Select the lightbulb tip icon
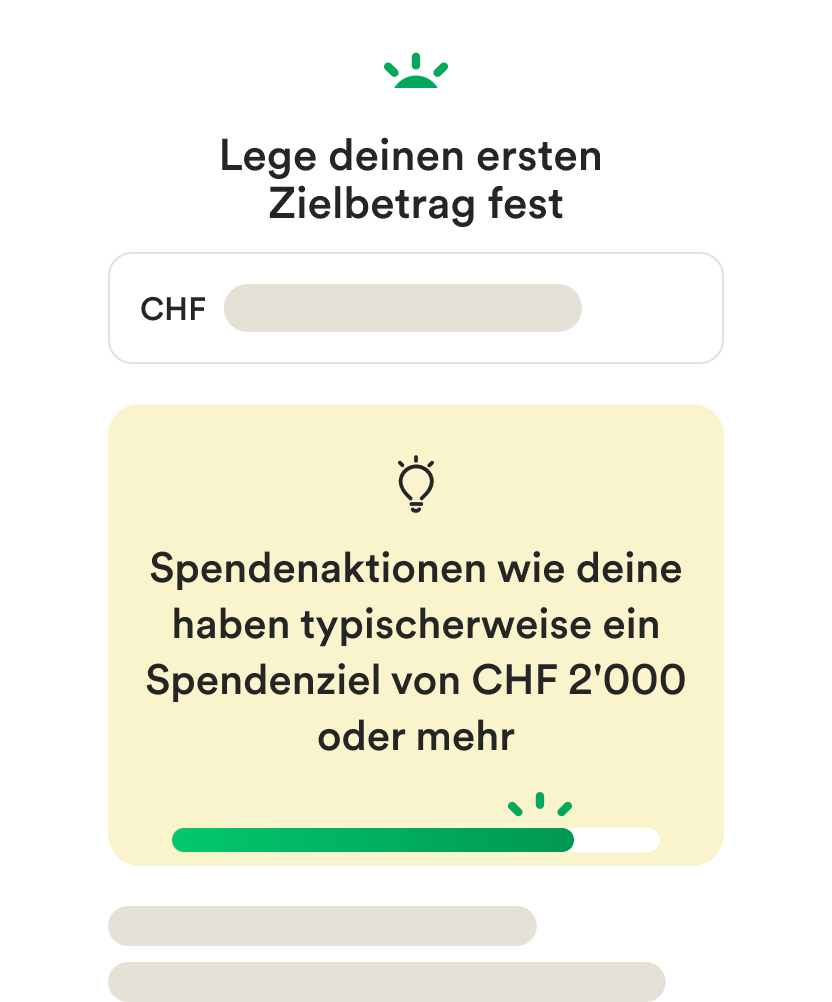832x1002 pixels. click(416, 485)
